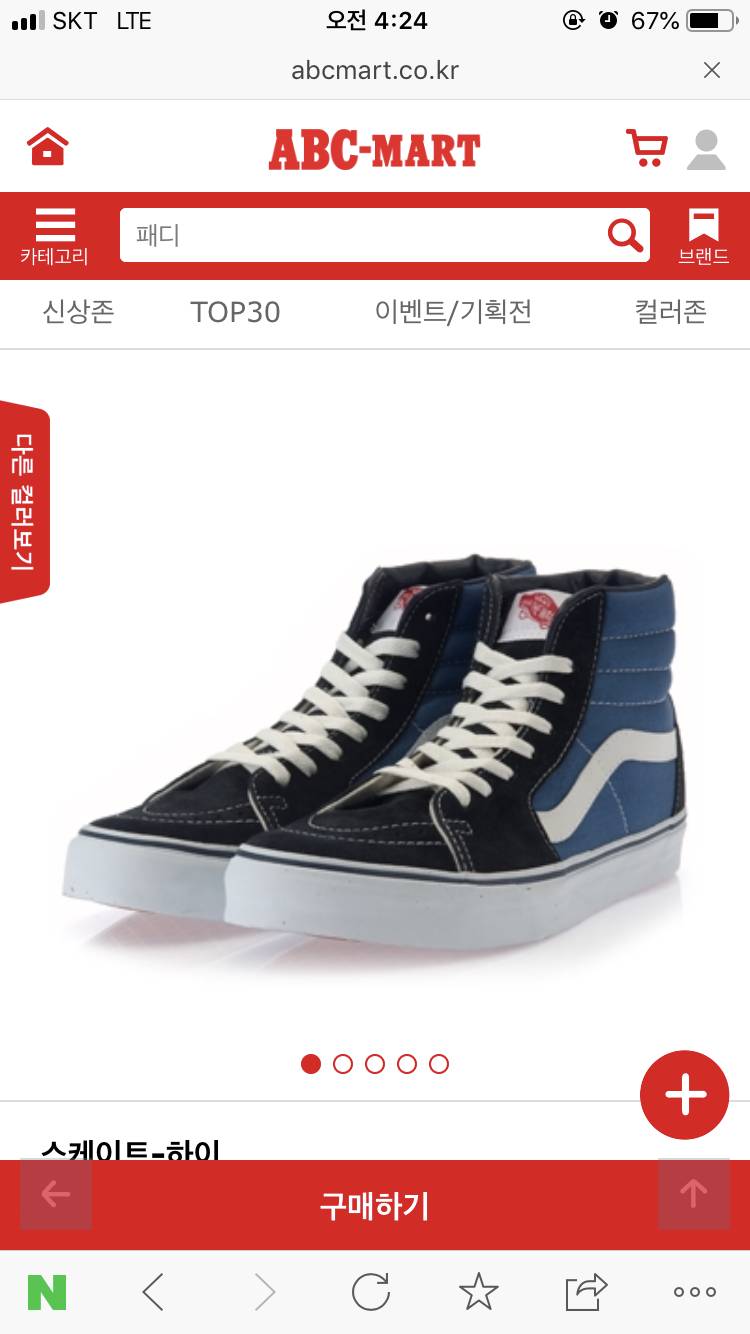The height and width of the screenshot is (1334, 750).
Task: Open the shopping cart
Action: click(646, 148)
